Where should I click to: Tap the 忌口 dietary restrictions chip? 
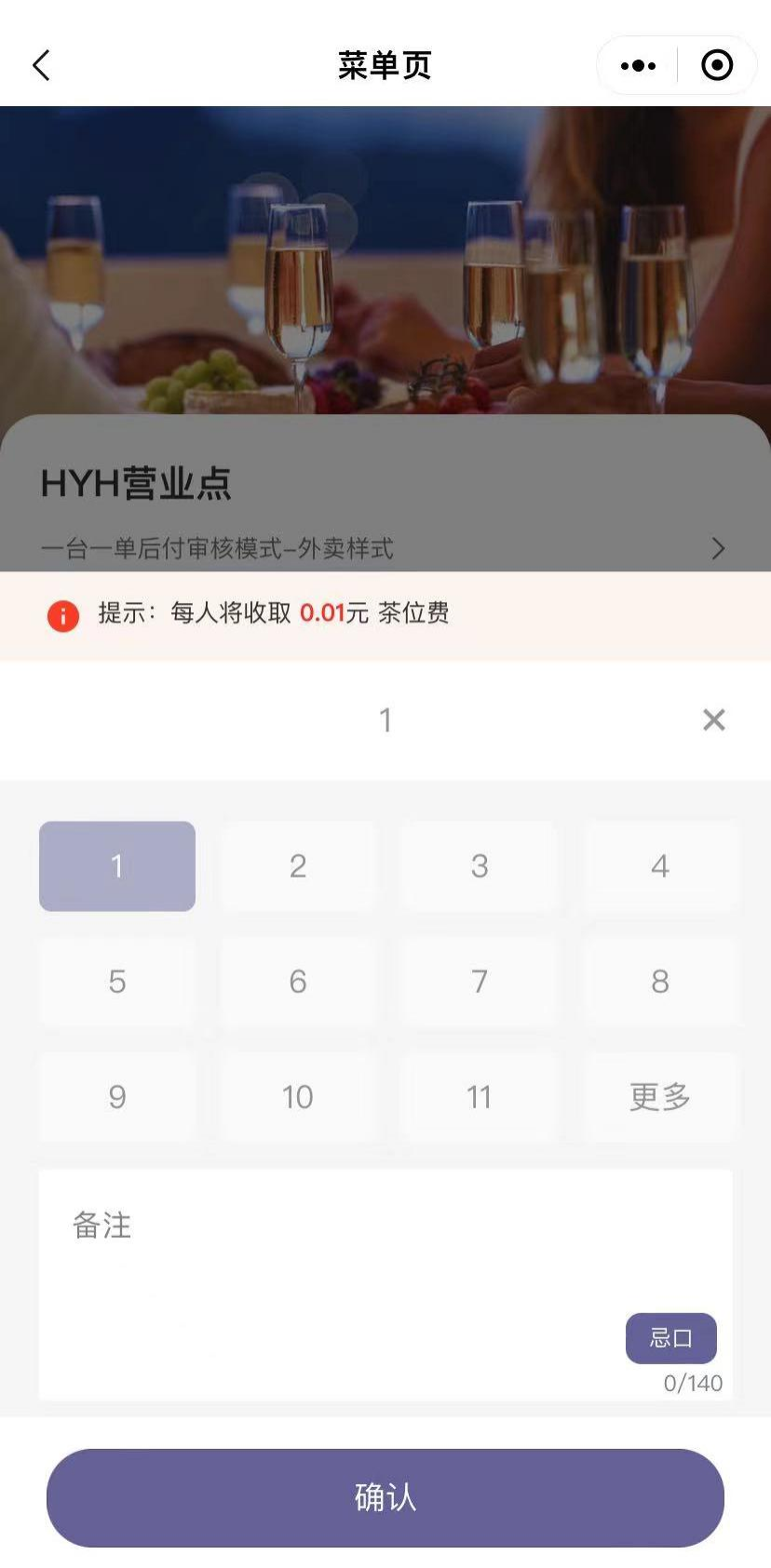coord(670,1338)
